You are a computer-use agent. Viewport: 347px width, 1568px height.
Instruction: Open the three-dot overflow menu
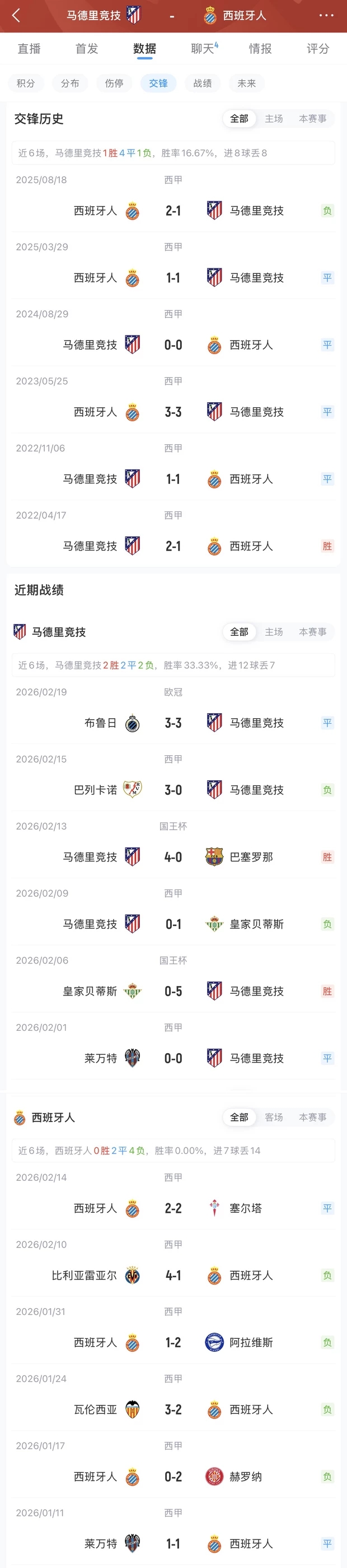(x=326, y=16)
